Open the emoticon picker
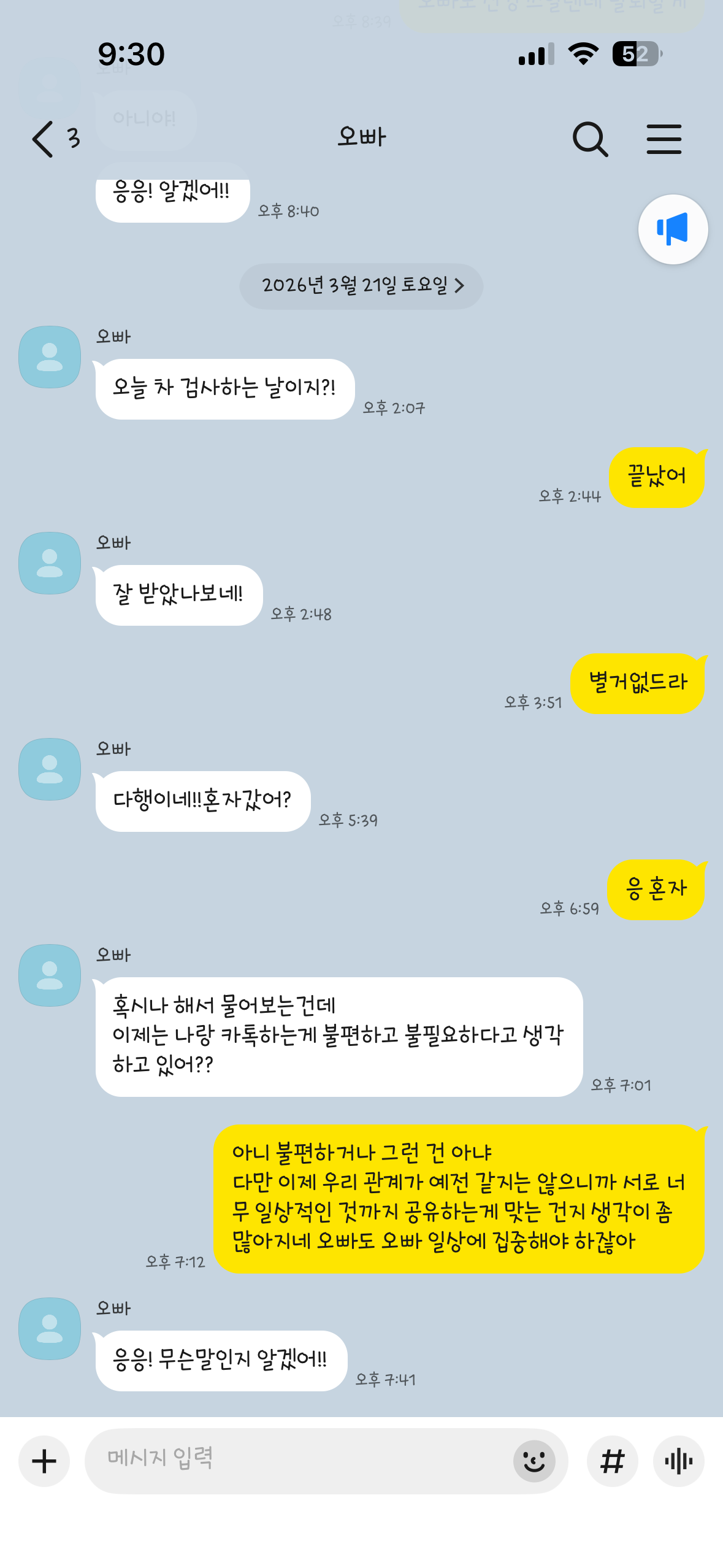Image resolution: width=723 pixels, height=1568 pixels. [x=534, y=1461]
